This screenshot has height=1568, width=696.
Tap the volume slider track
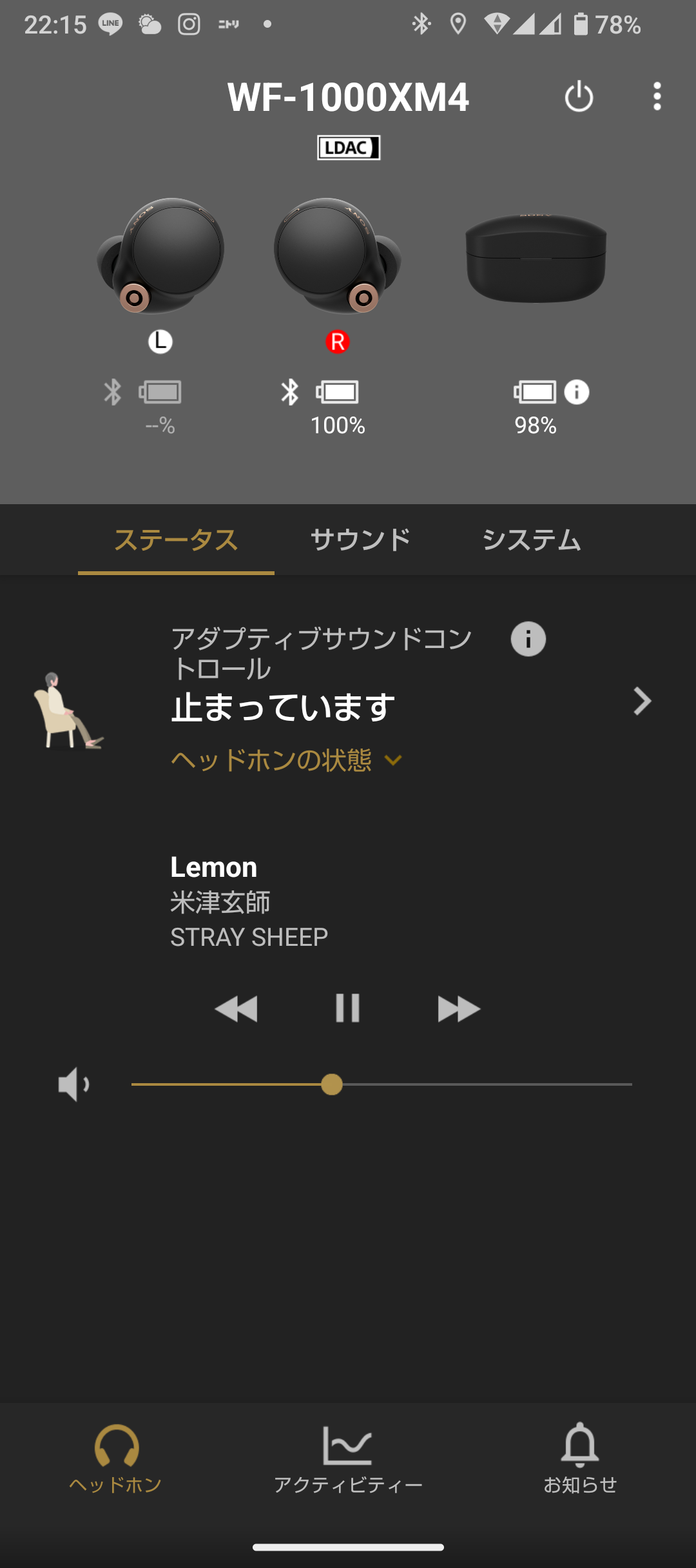pyautogui.click(x=382, y=1084)
